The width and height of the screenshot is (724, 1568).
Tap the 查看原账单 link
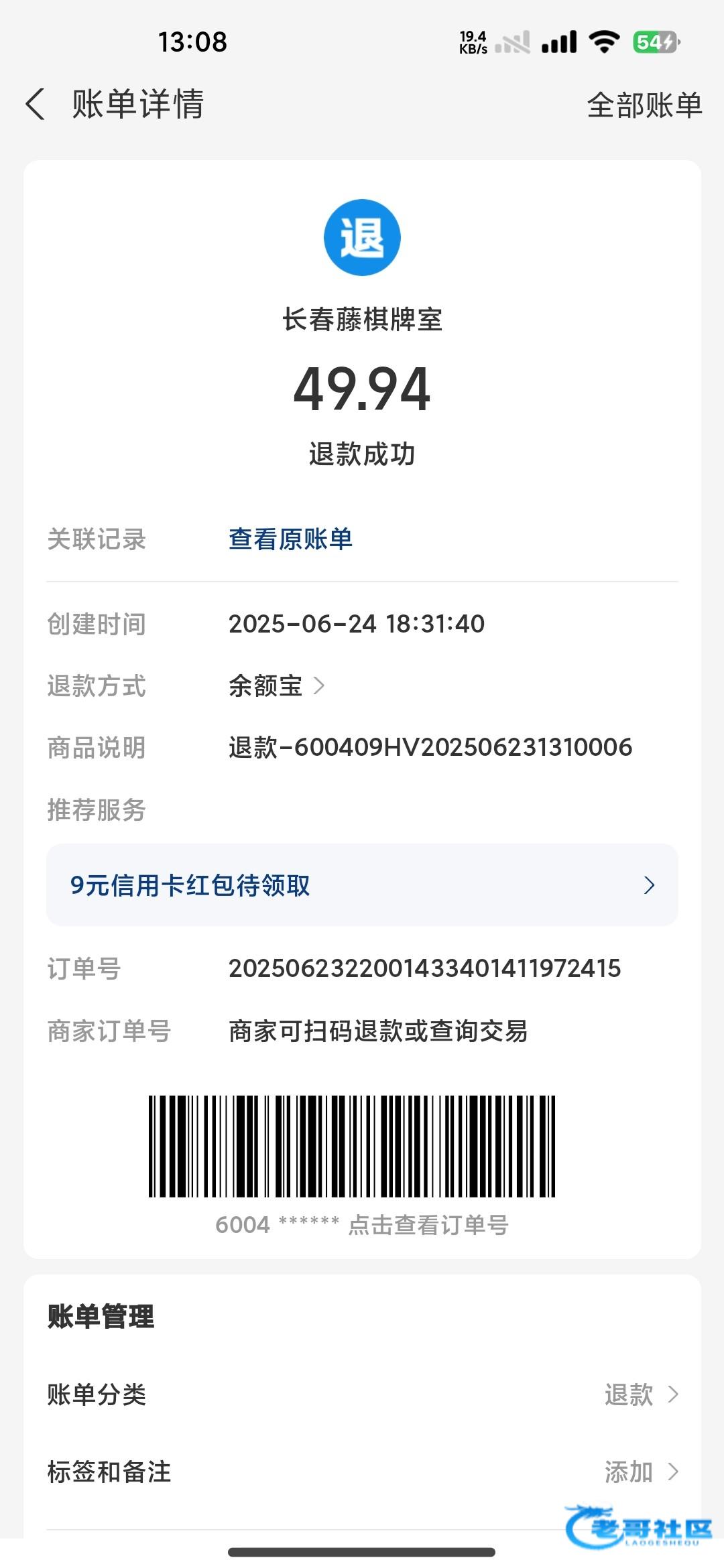click(290, 539)
